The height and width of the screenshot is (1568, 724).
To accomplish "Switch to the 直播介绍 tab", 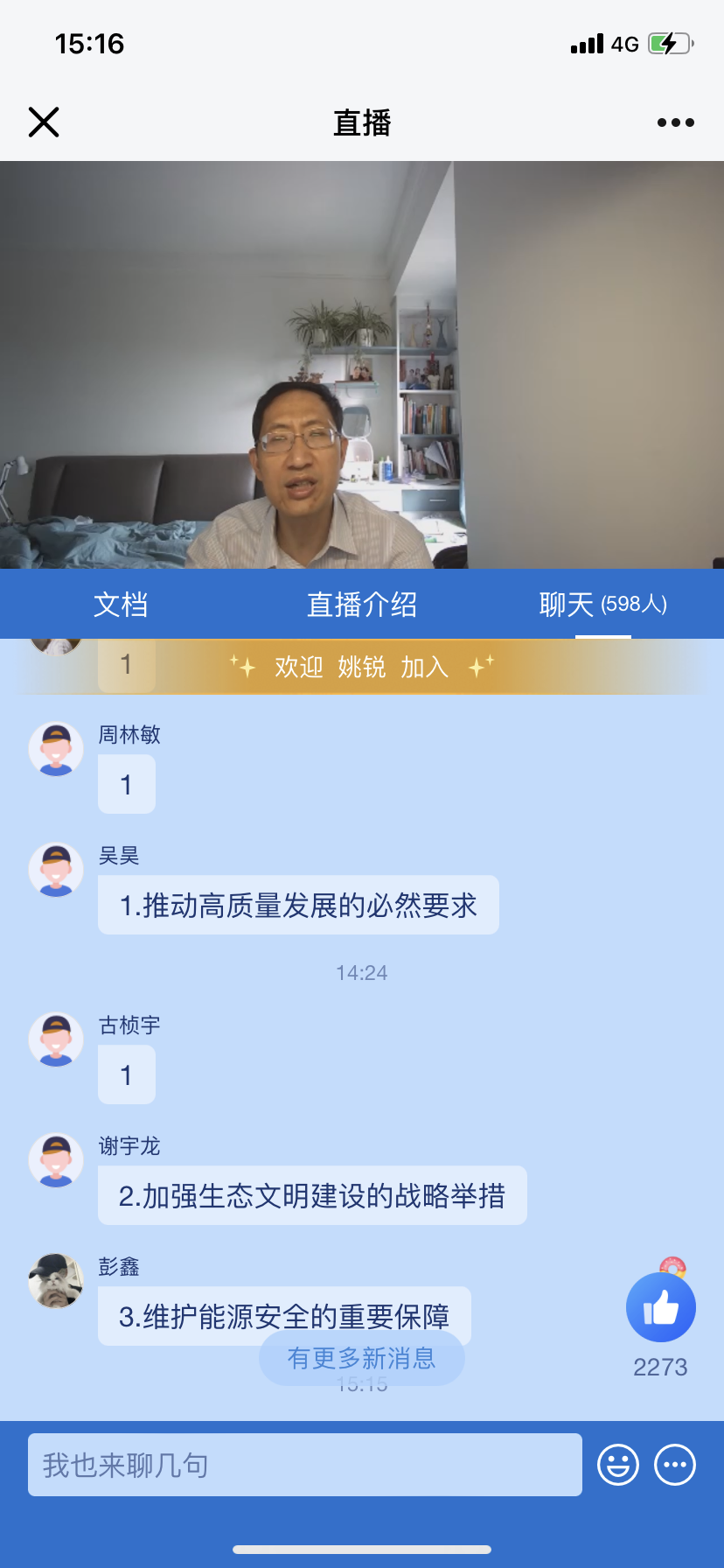I will tap(362, 605).
